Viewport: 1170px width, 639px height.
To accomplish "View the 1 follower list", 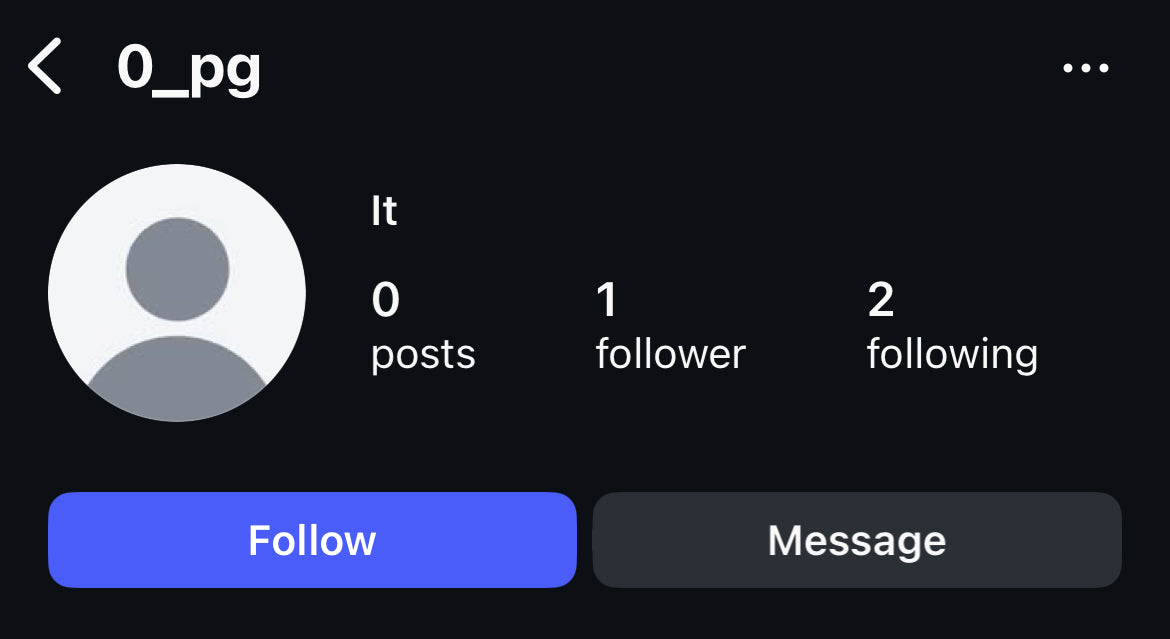I will (x=670, y=327).
